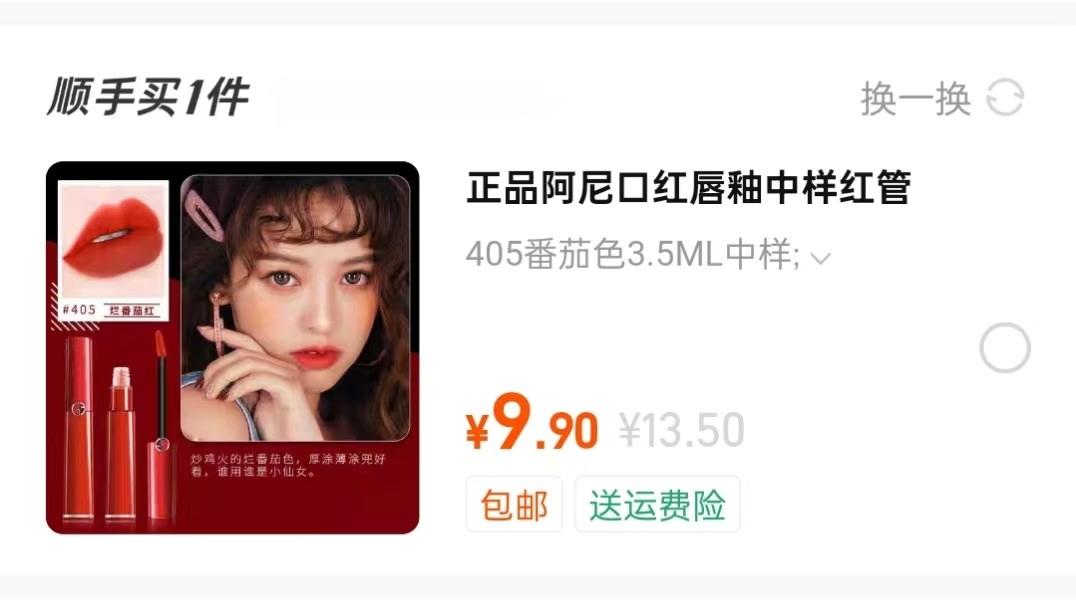Select the add-on item checkbox circle
Image resolution: width=1076 pixels, height=604 pixels.
[1004, 349]
